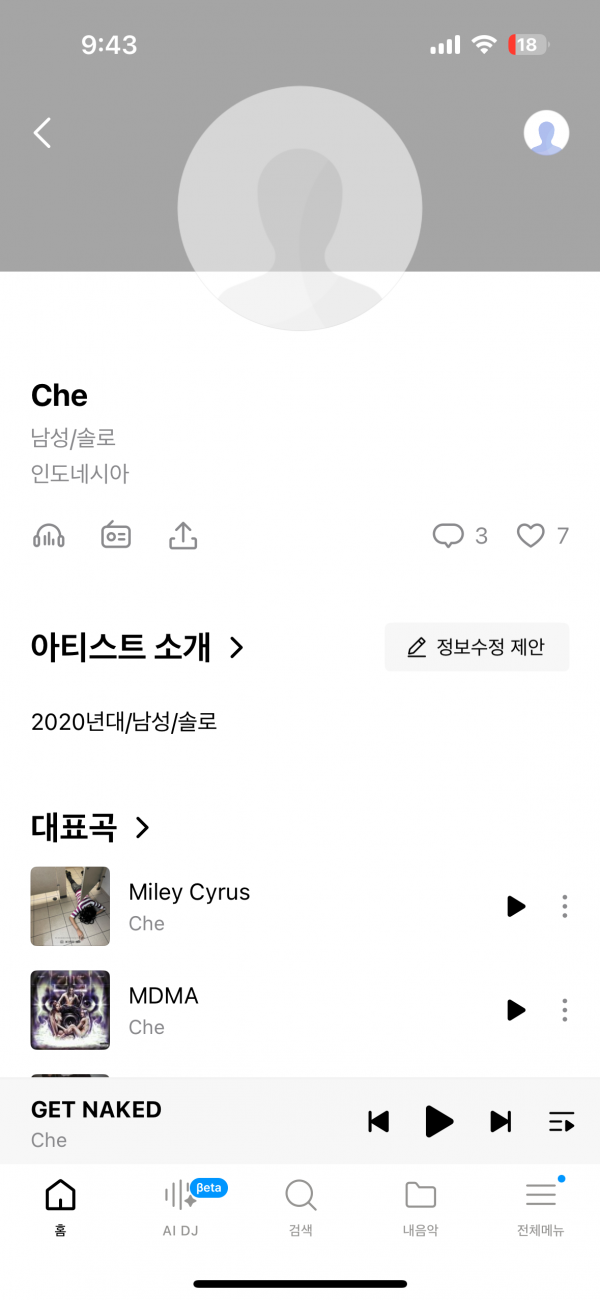Go back using the arrow icon
The height and width of the screenshot is (1300, 600).
pos(42,133)
